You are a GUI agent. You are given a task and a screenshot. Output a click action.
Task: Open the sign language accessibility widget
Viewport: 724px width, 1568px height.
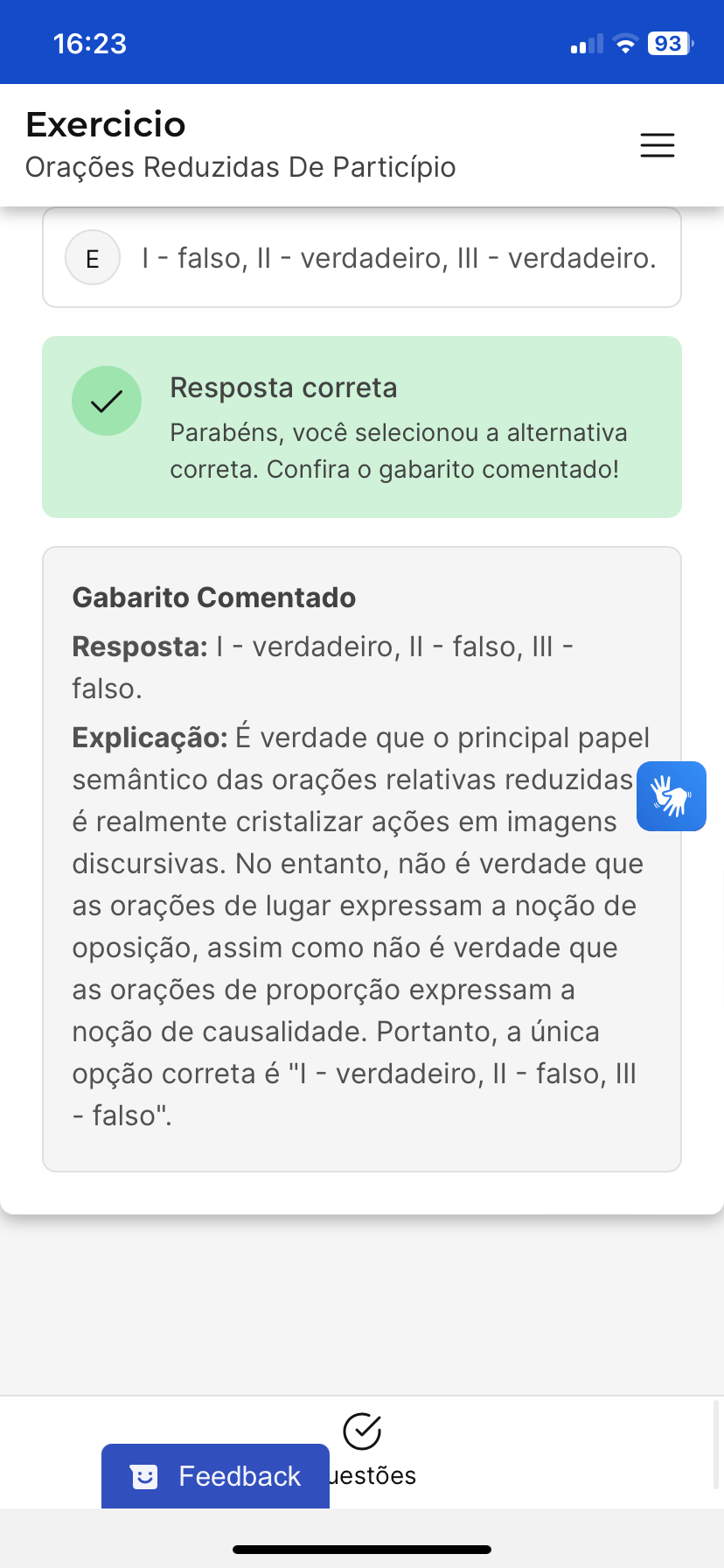tap(671, 796)
